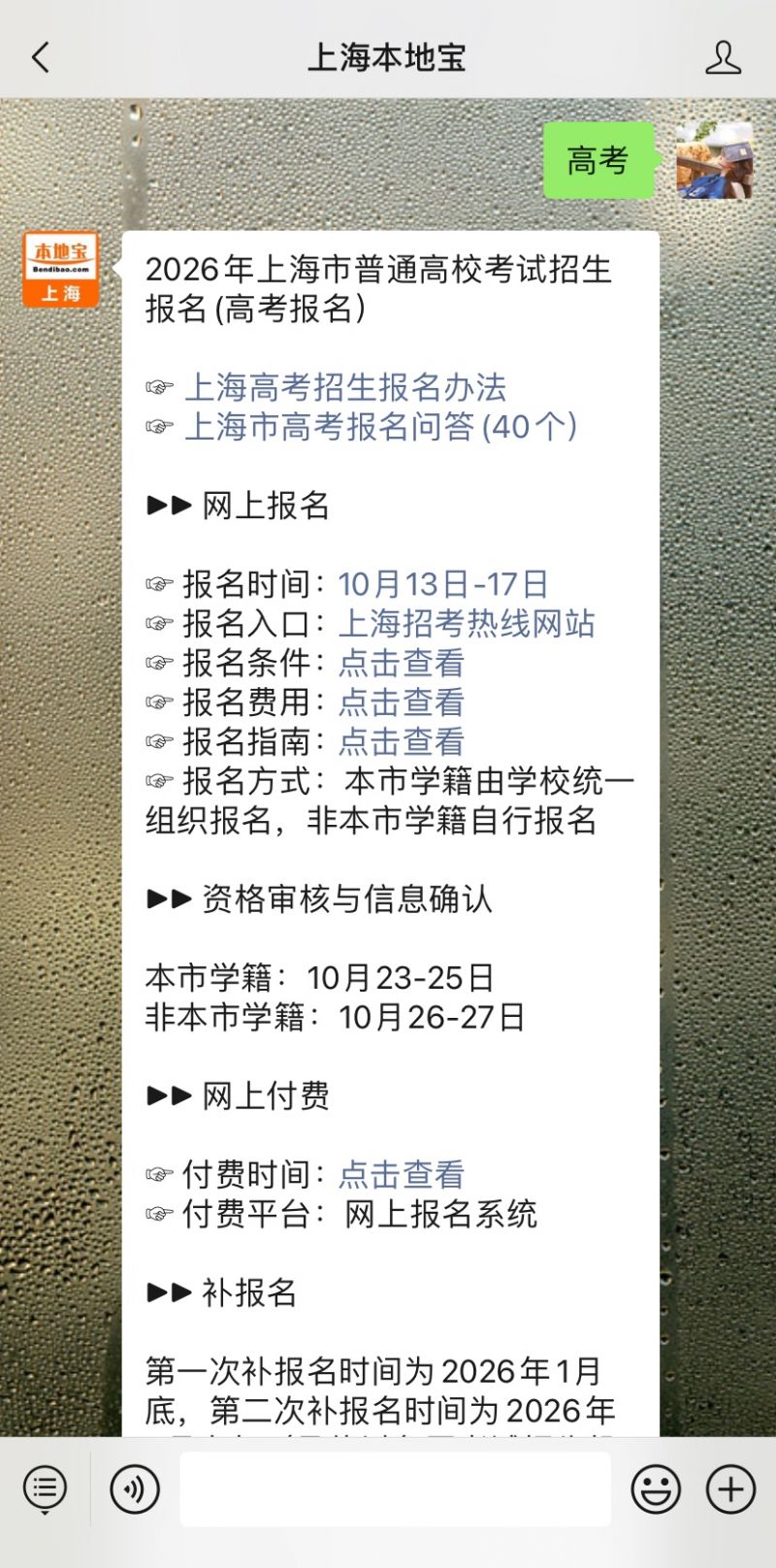The image size is (776, 1568).
Task: View details next to 报名条件
Action: pos(402,664)
